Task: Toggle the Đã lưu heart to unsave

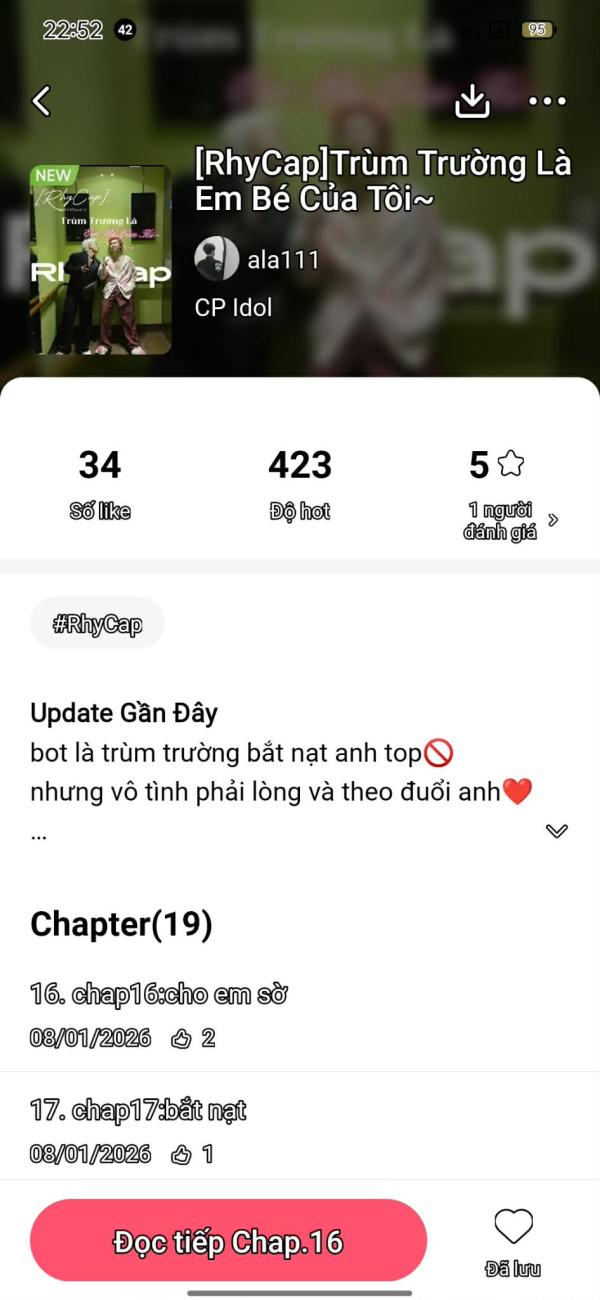Action: pyautogui.click(x=513, y=1227)
